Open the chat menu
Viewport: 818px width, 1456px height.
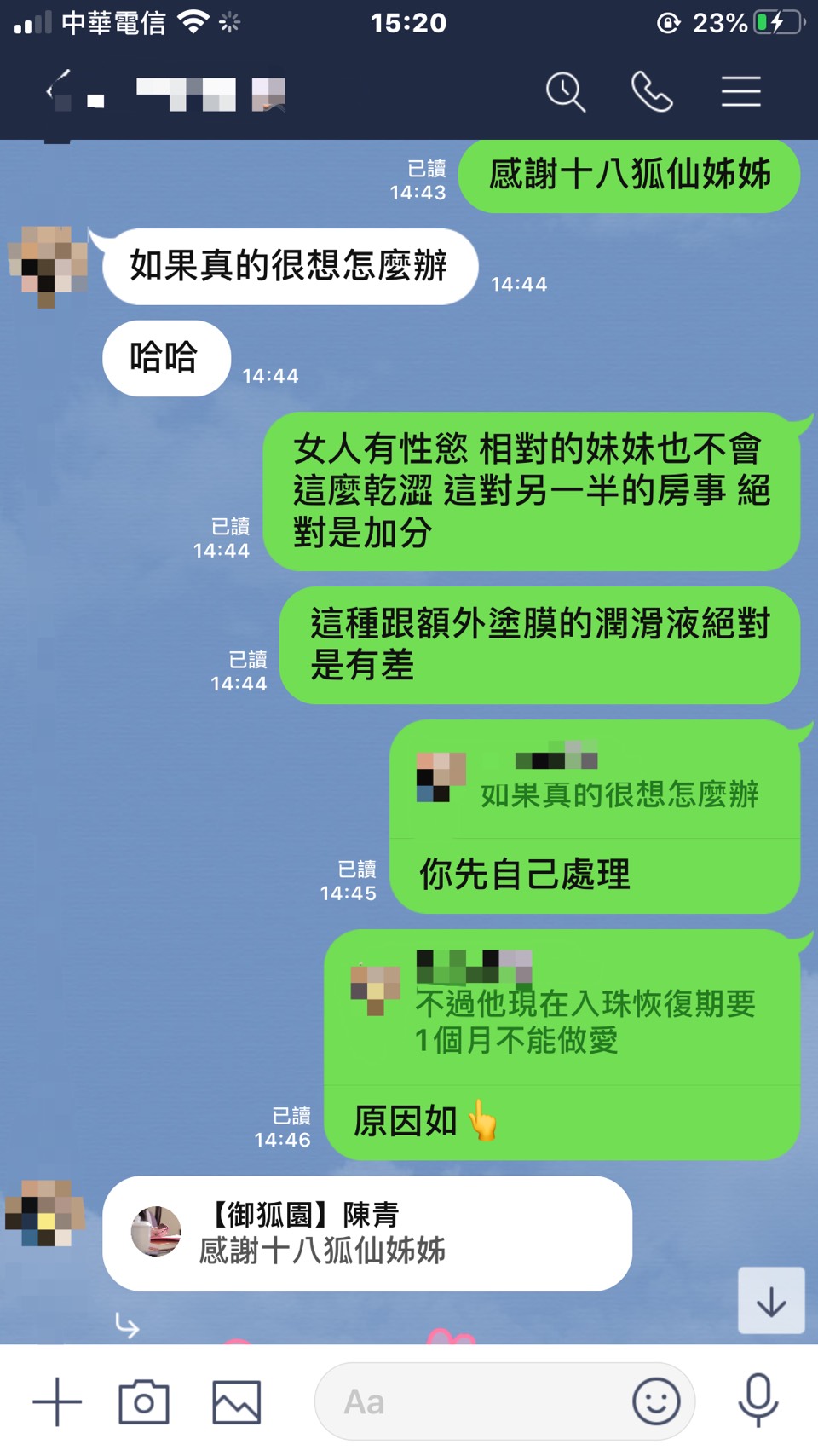(740, 91)
